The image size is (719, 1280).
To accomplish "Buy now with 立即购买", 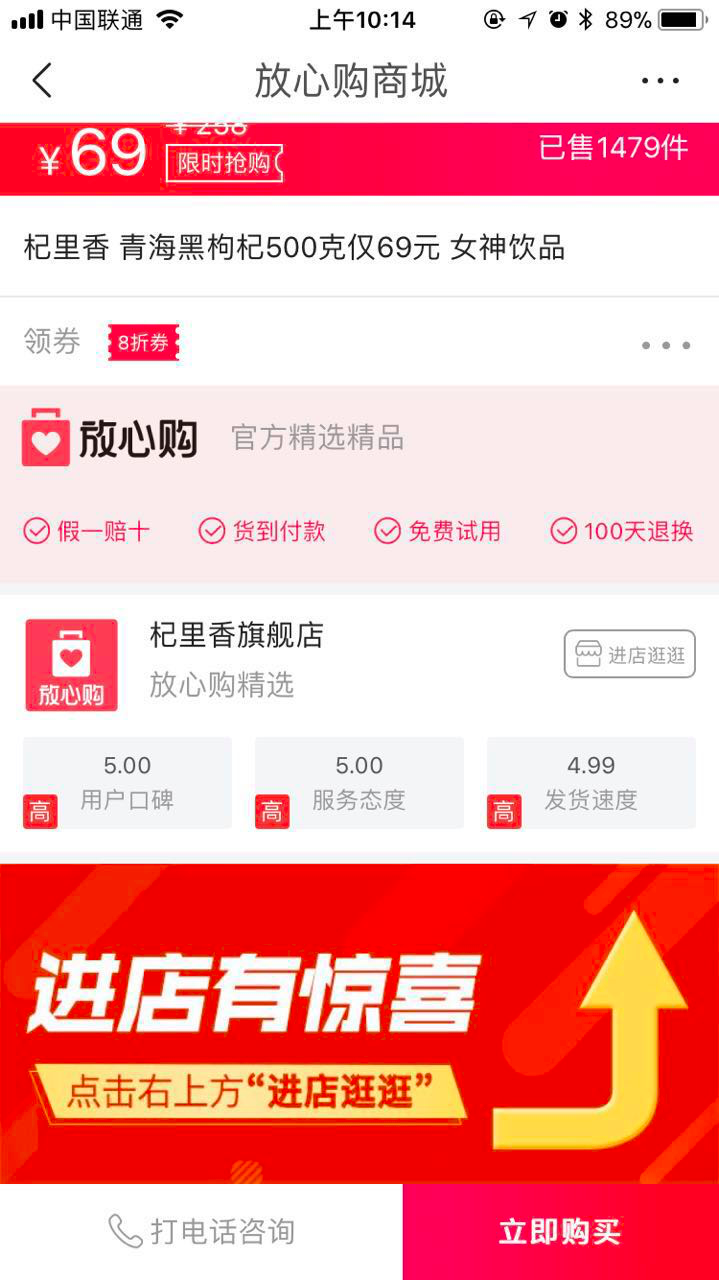I will 561,1231.
